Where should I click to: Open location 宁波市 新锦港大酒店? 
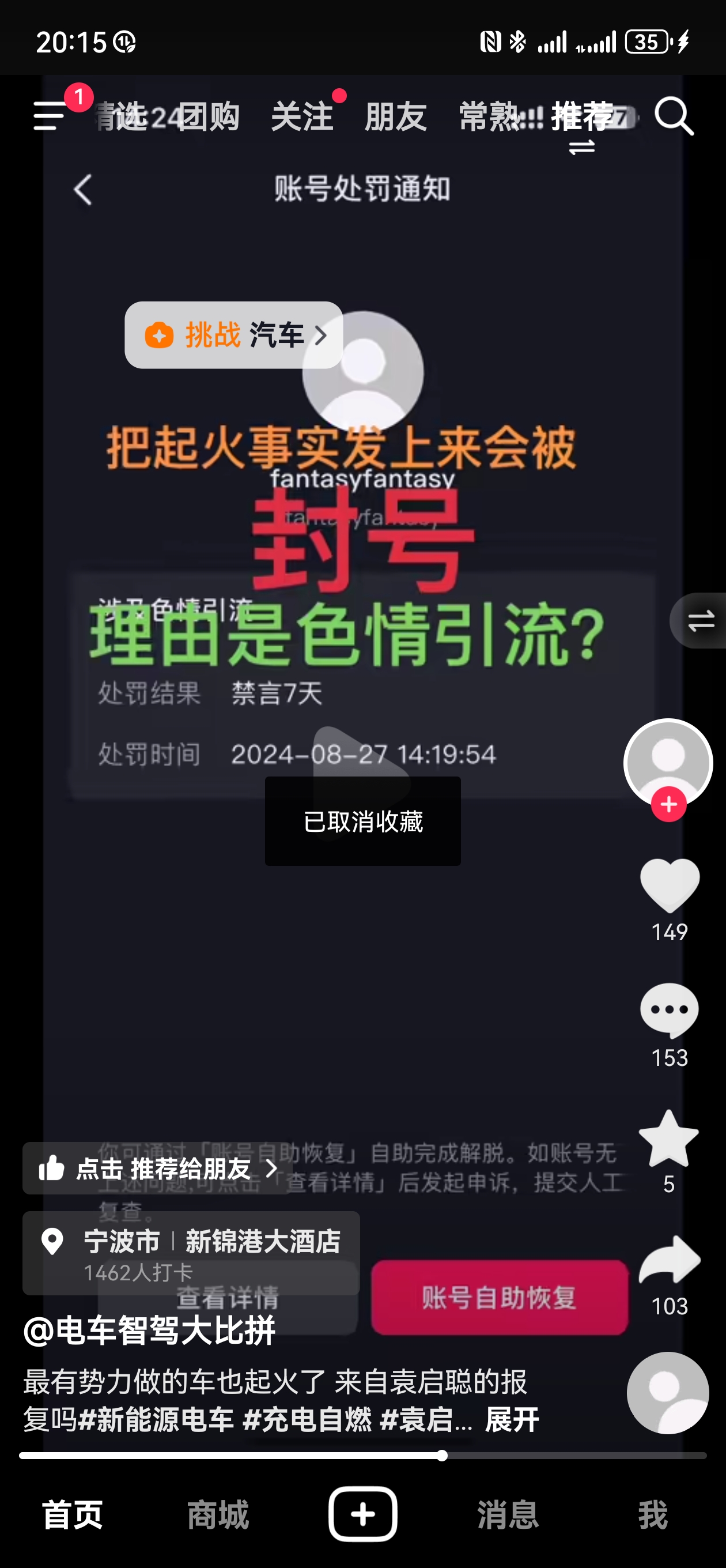[191, 1252]
